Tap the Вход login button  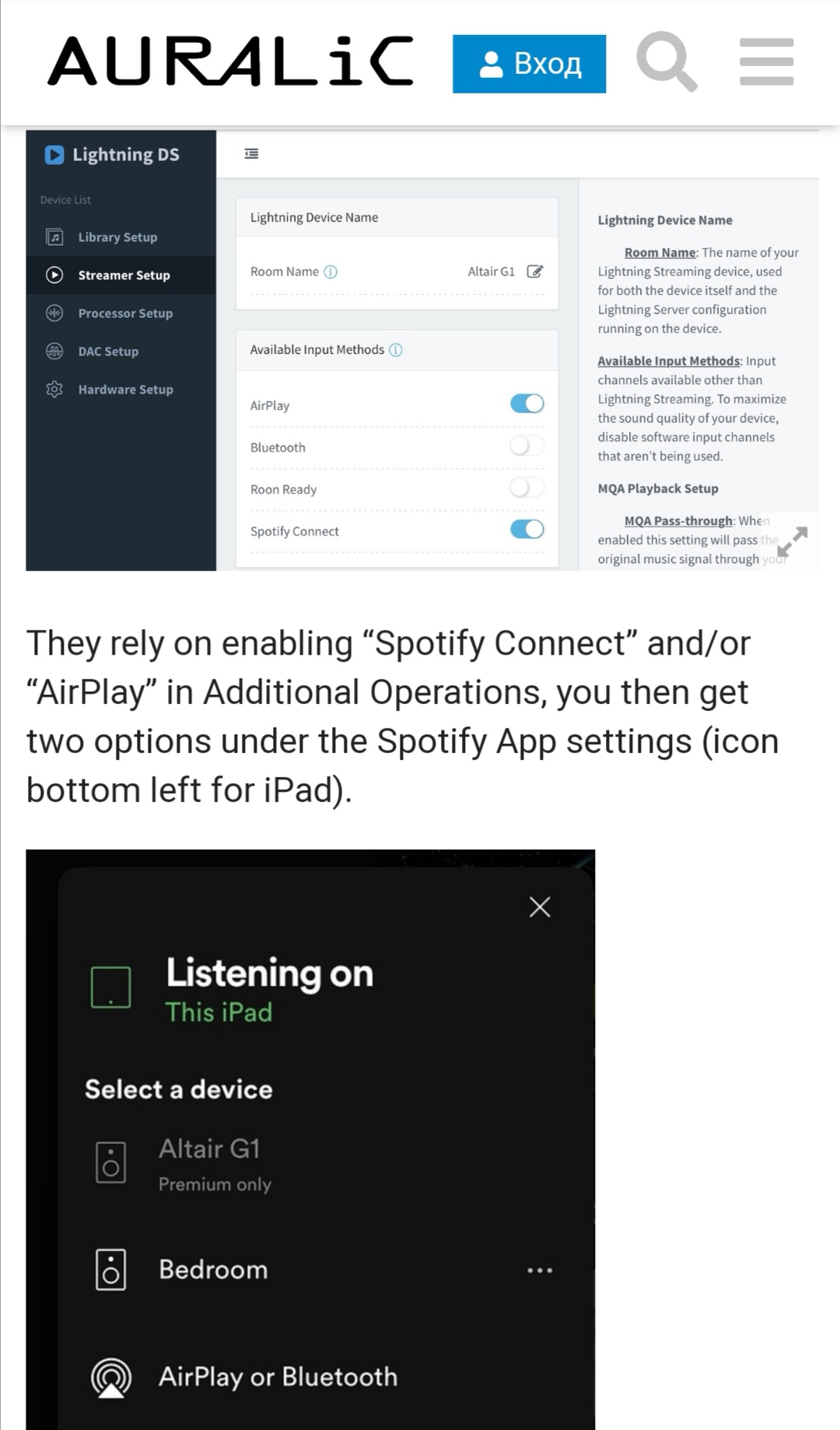click(x=529, y=64)
